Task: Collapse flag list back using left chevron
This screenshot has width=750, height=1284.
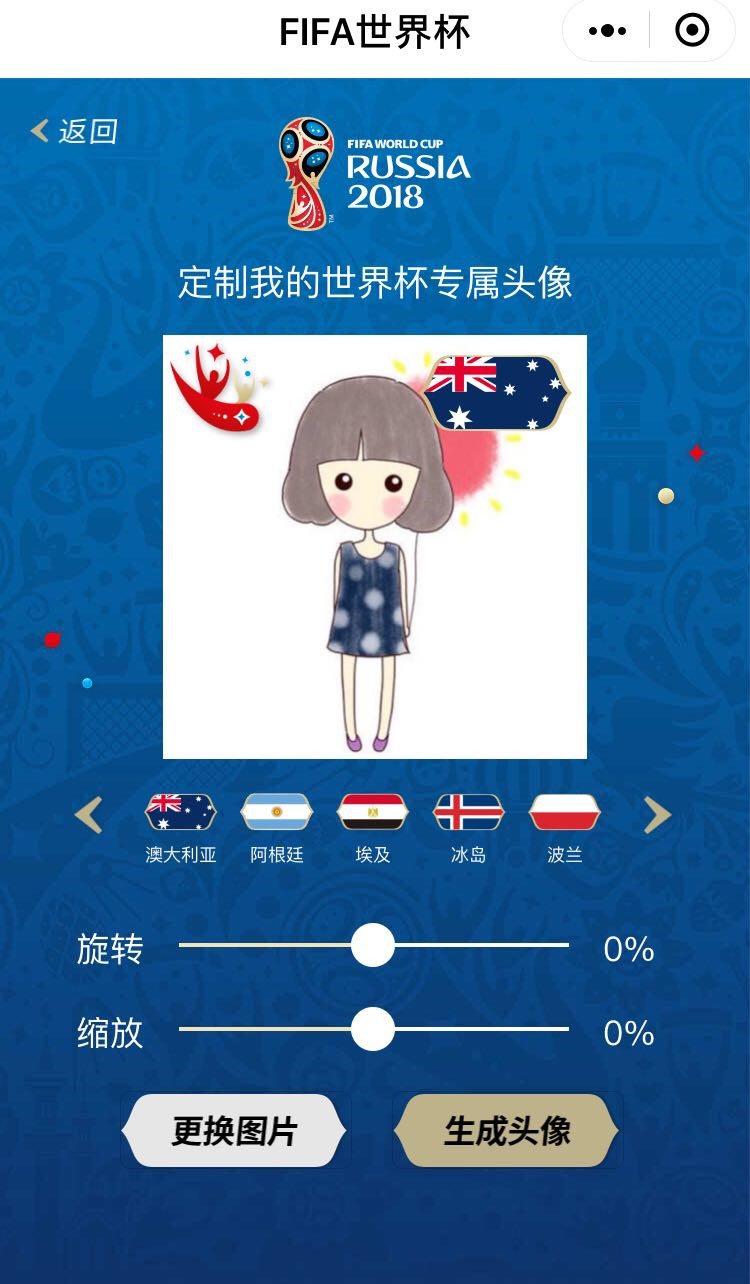Action: click(x=89, y=815)
